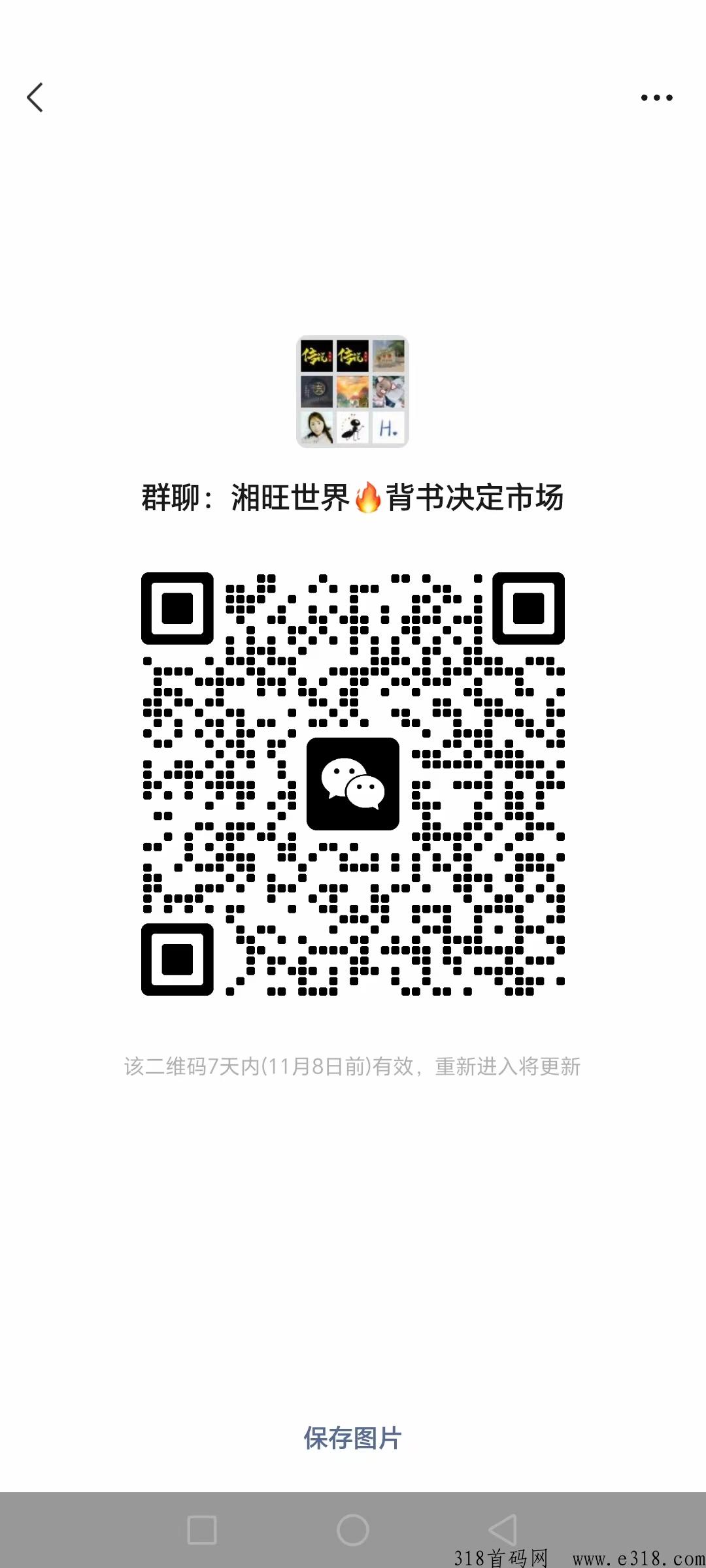This screenshot has width=706, height=1568.
Task: Open the three-dot overflow menu
Action: [656, 98]
